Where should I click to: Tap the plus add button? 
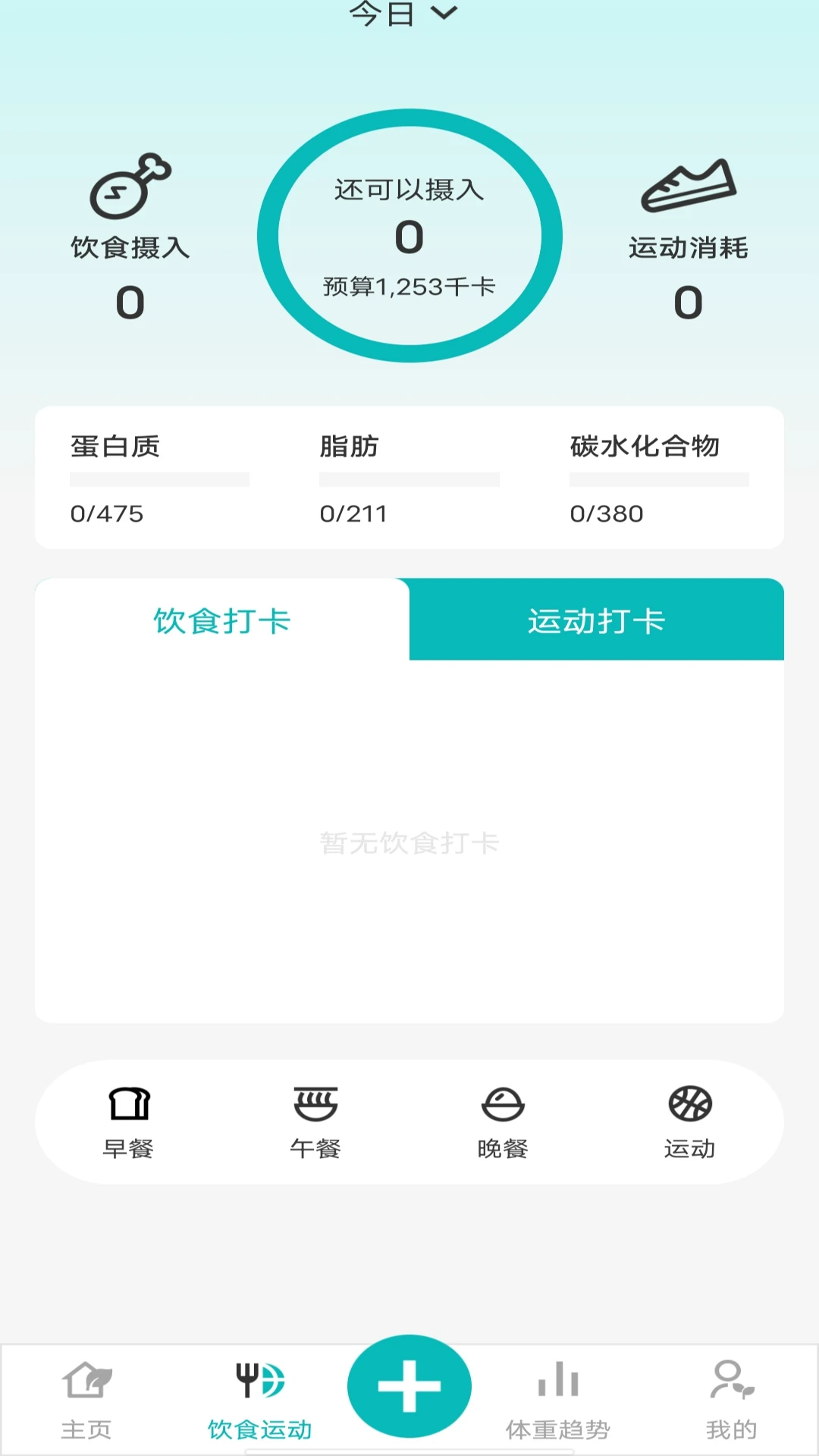[409, 1386]
